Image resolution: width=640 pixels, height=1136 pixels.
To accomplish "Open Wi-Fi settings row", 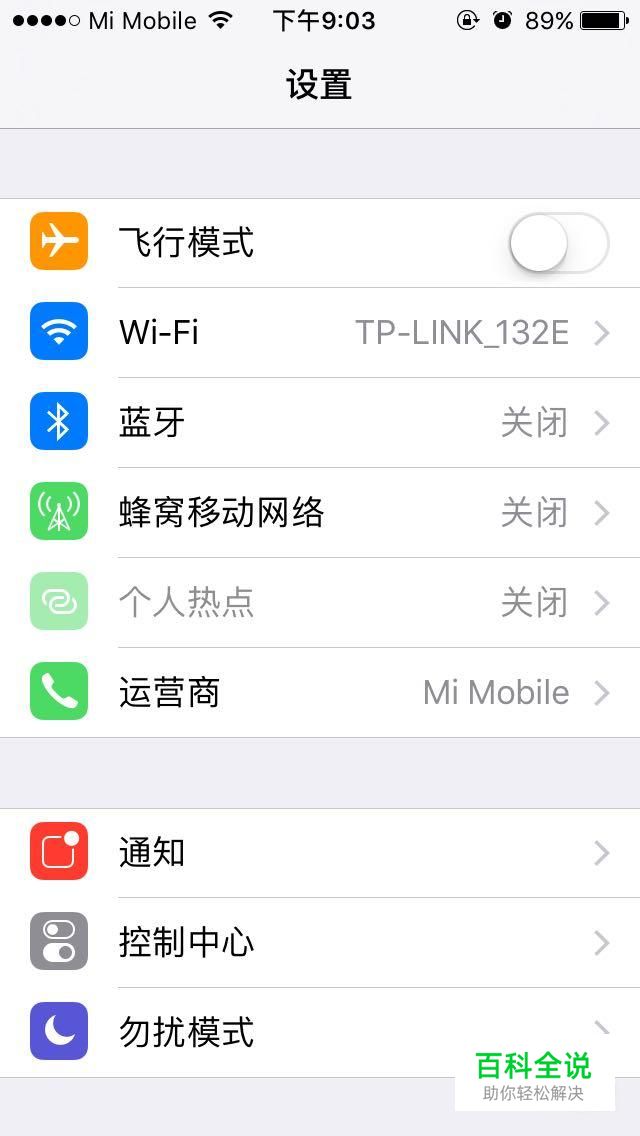I will [x=320, y=333].
